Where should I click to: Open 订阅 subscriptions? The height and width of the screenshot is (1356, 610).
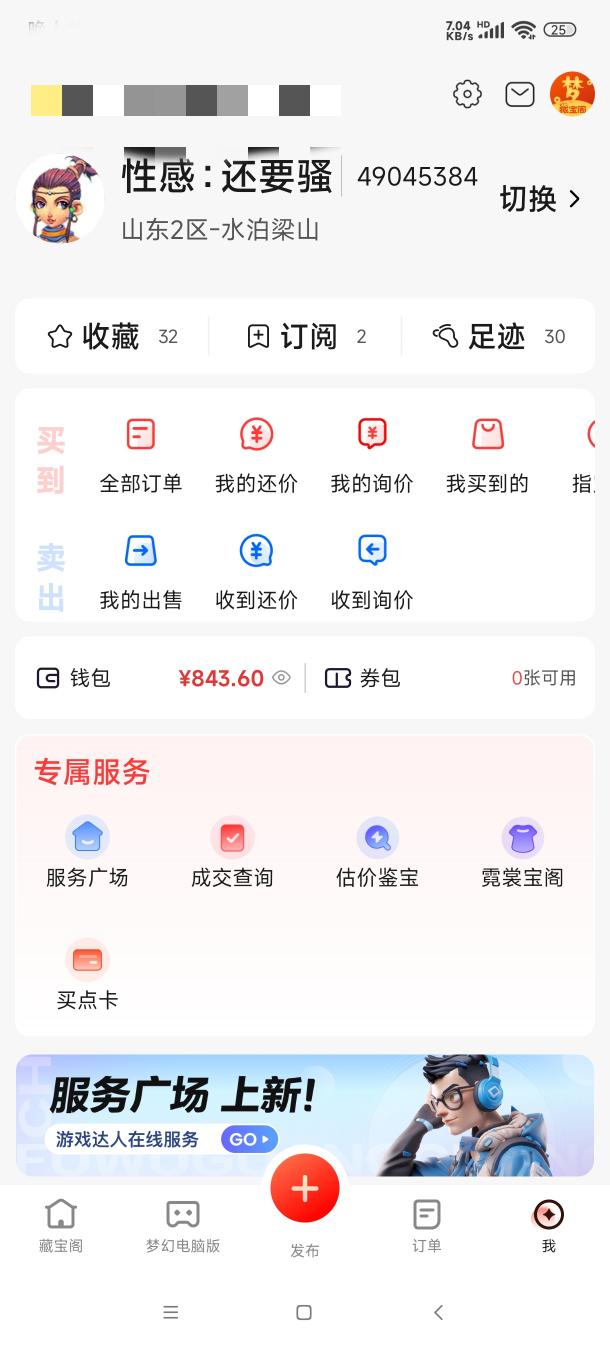306,337
